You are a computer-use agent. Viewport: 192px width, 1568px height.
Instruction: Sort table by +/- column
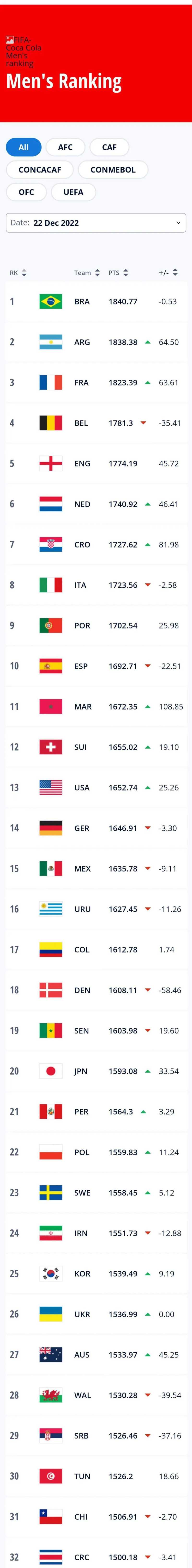[x=168, y=273]
